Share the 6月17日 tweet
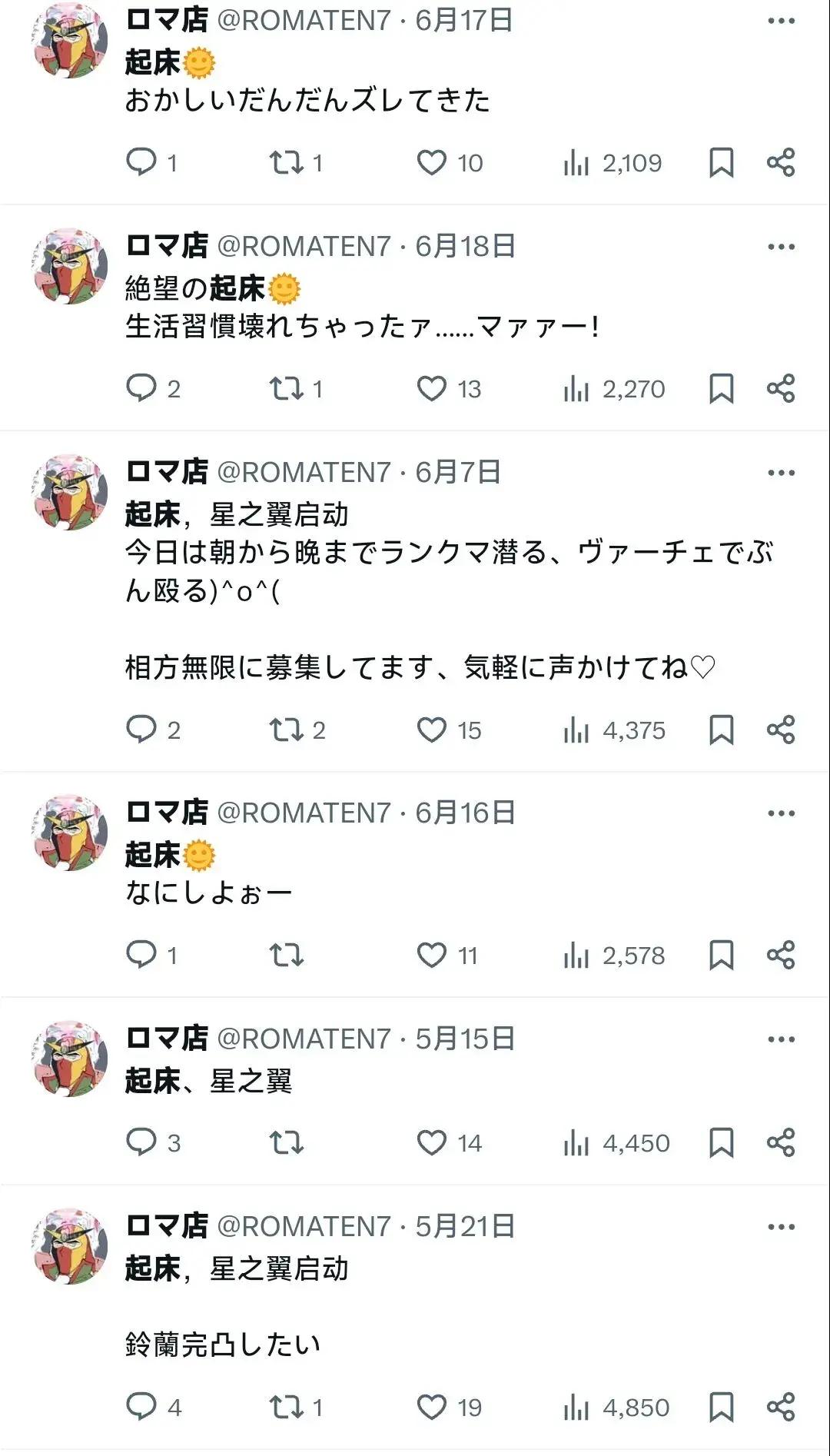830x1456 pixels. point(781,163)
